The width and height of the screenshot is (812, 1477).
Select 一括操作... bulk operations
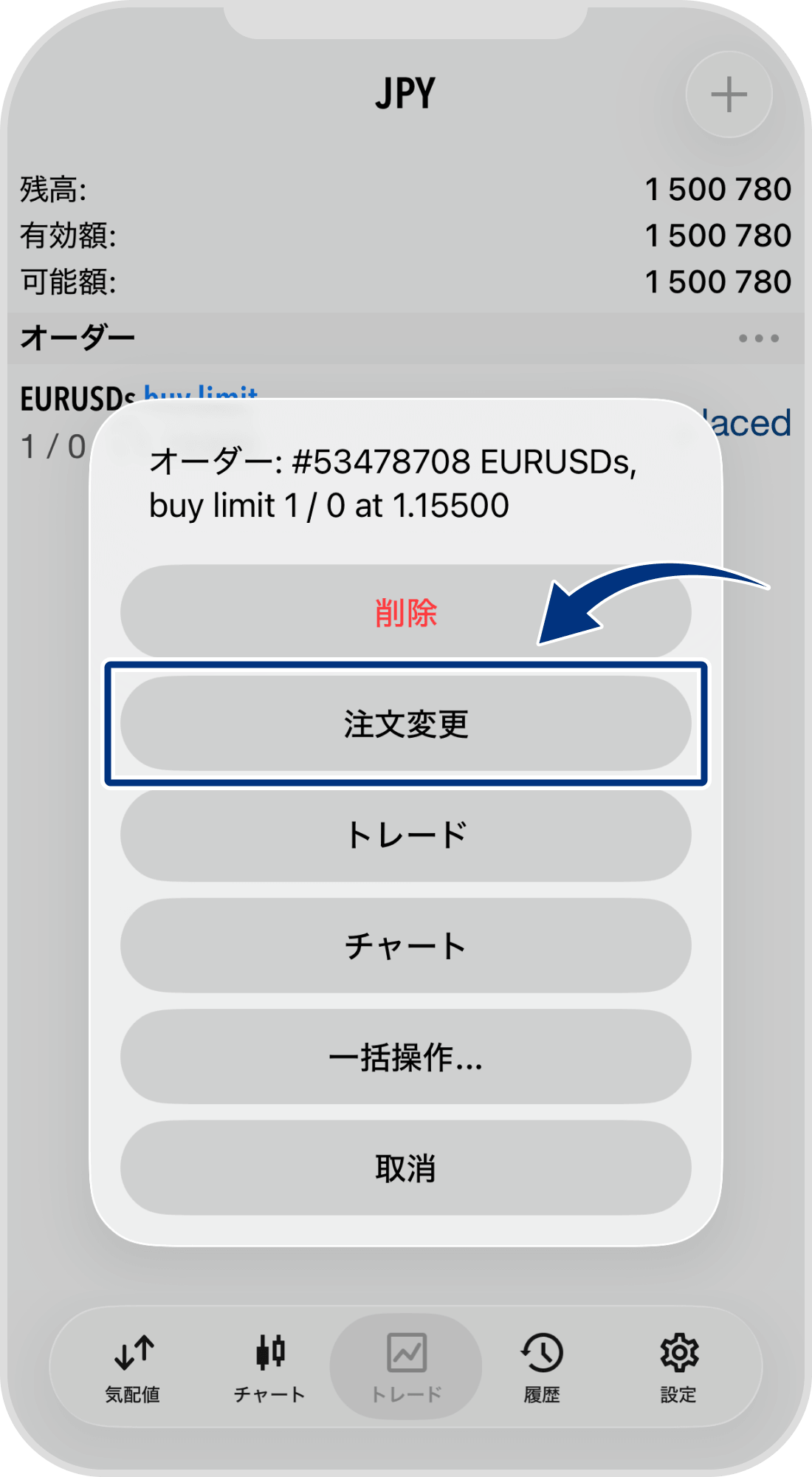[405, 1058]
